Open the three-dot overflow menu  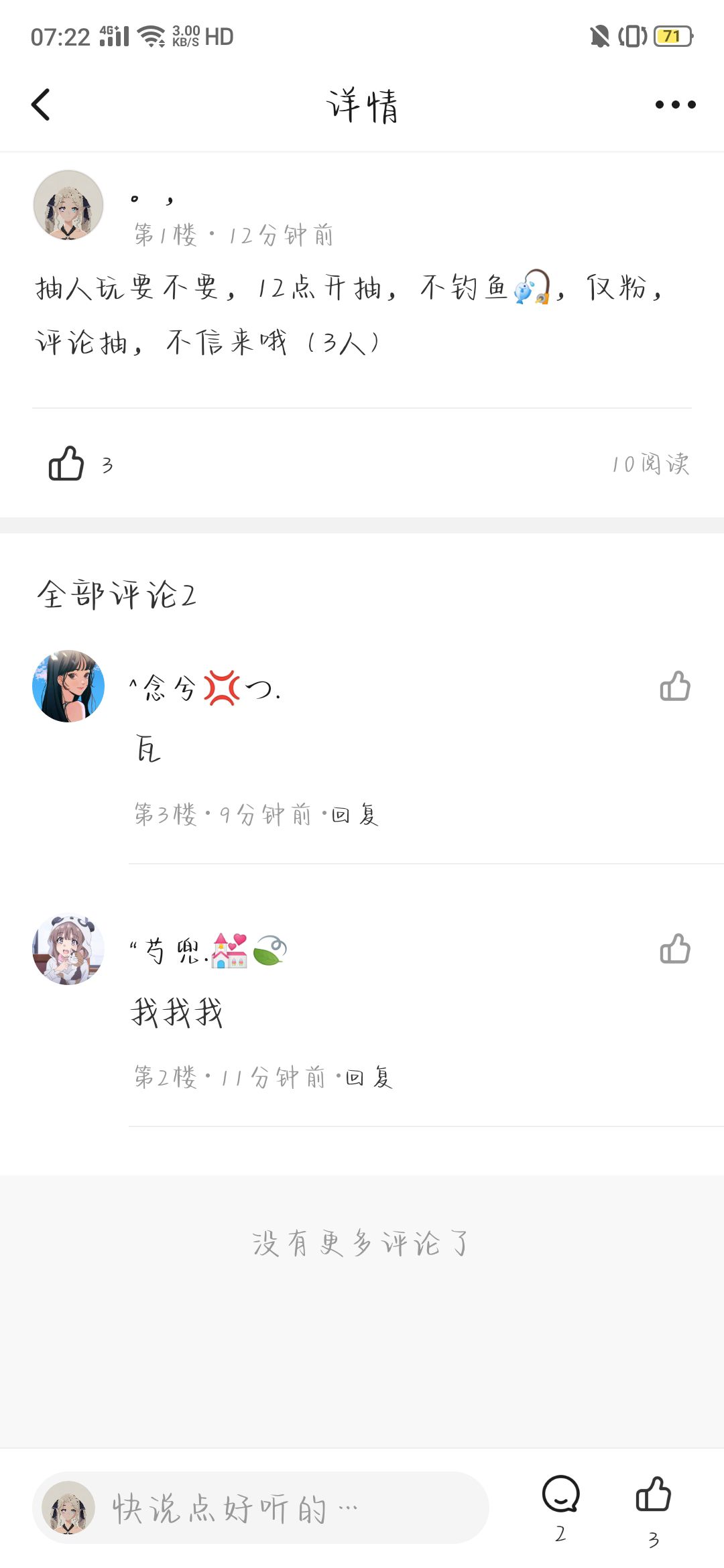coord(675,105)
